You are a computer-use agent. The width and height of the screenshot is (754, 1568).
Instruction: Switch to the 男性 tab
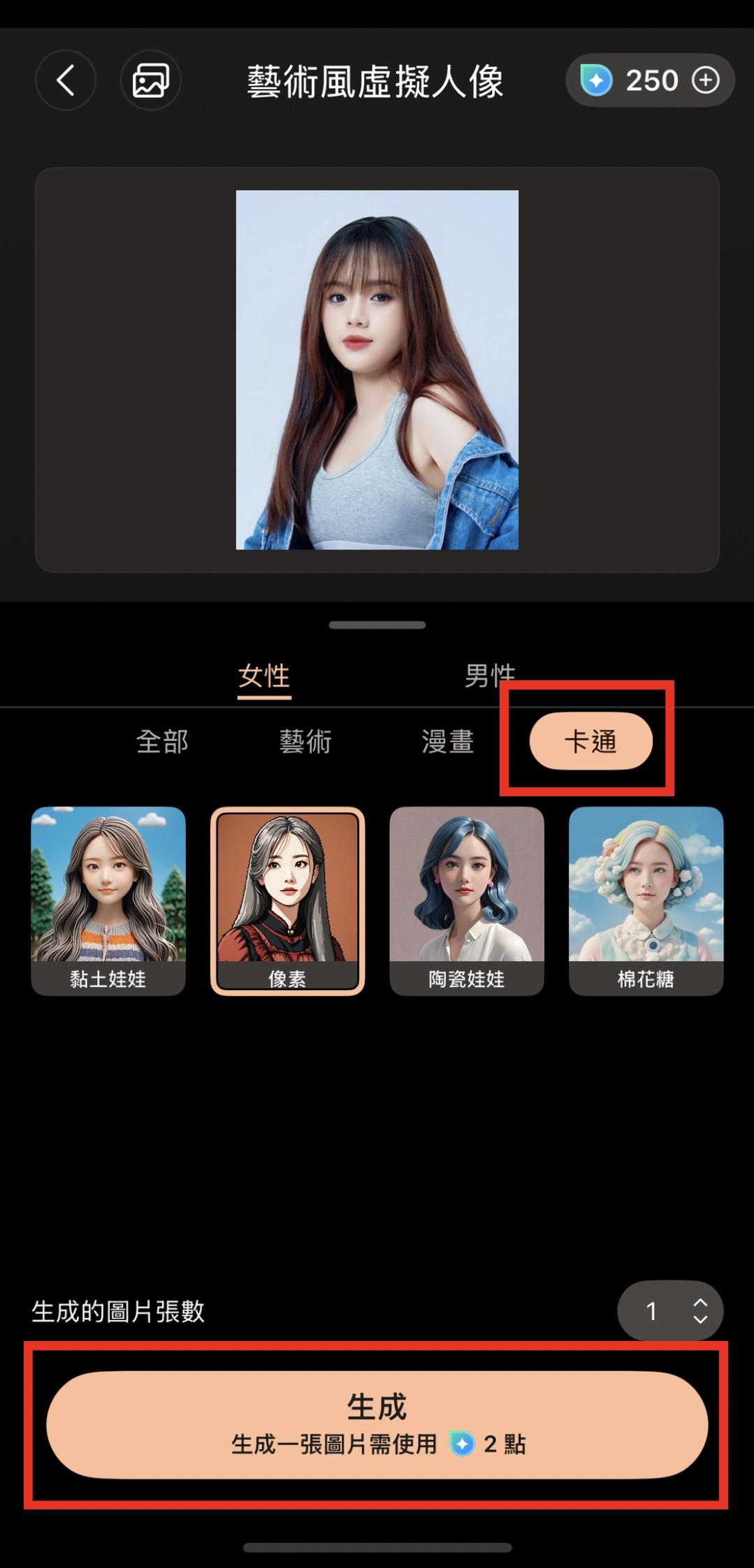pyautogui.click(x=489, y=675)
